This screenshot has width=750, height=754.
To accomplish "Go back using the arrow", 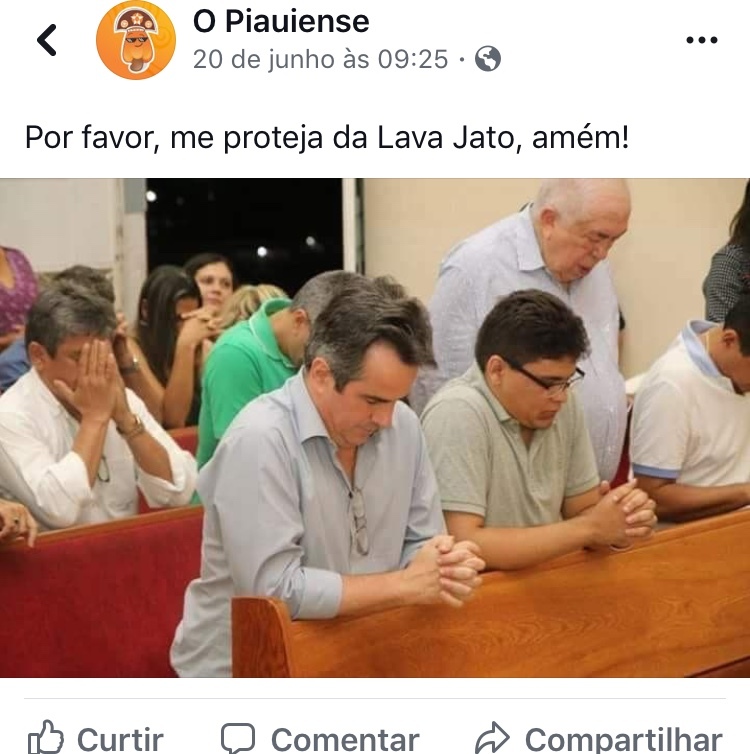I will click(x=47, y=40).
